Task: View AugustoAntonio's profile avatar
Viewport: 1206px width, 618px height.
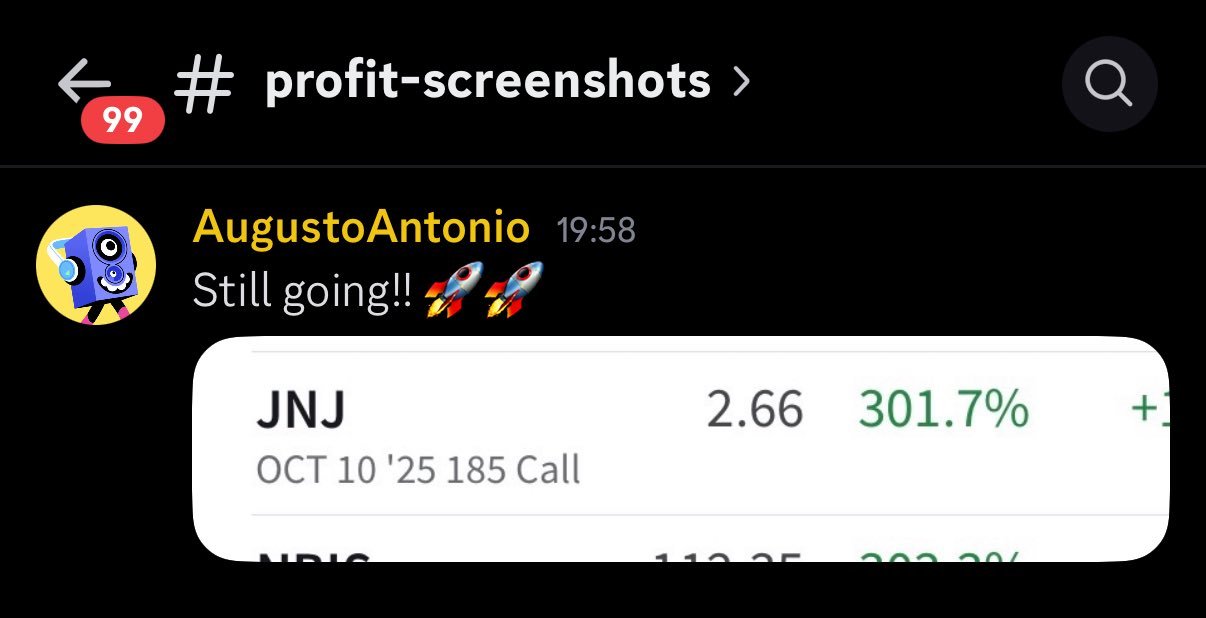Action: click(96, 265)
